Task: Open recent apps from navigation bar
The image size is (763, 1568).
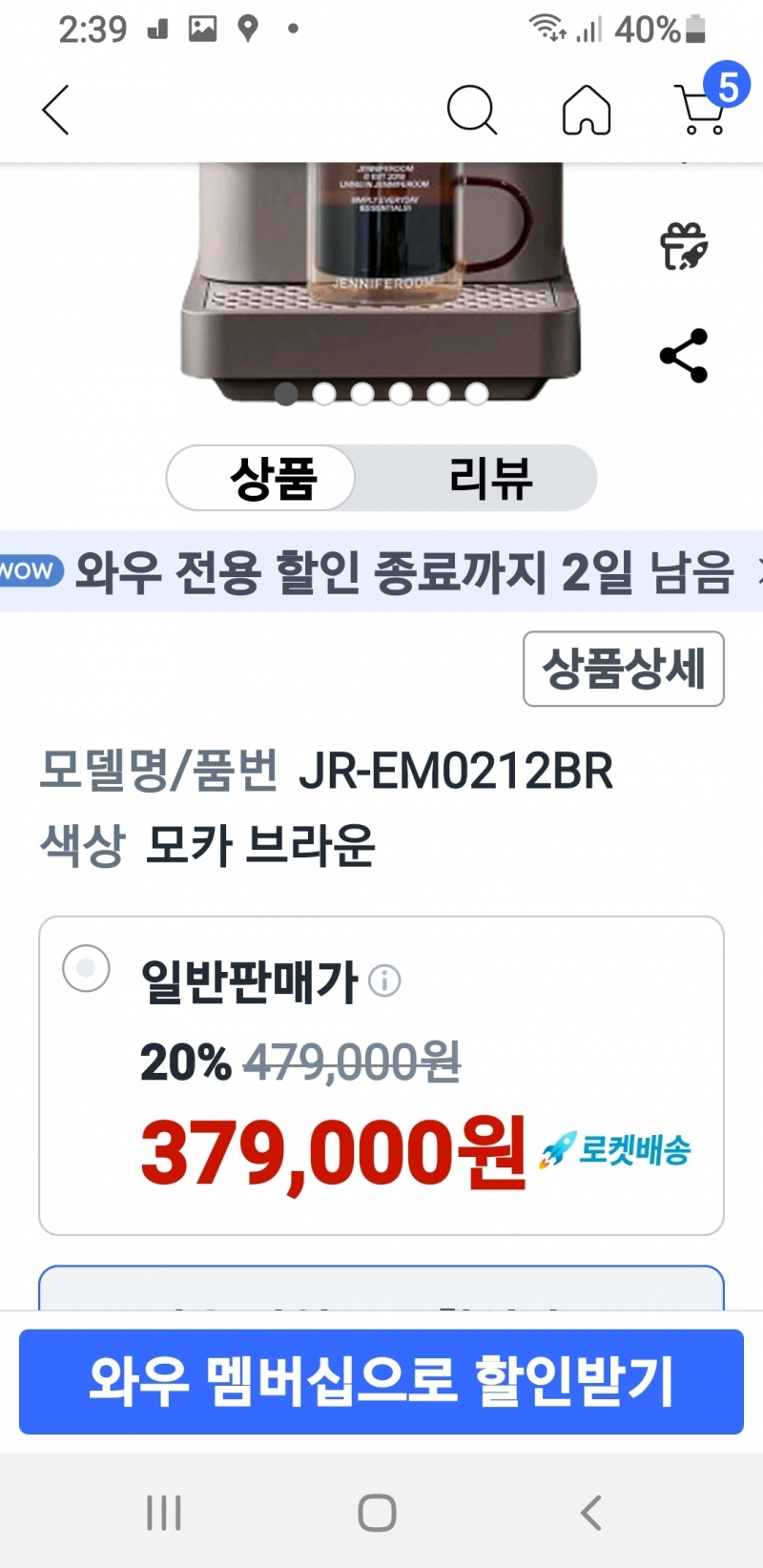Action: pos(164,1513)
